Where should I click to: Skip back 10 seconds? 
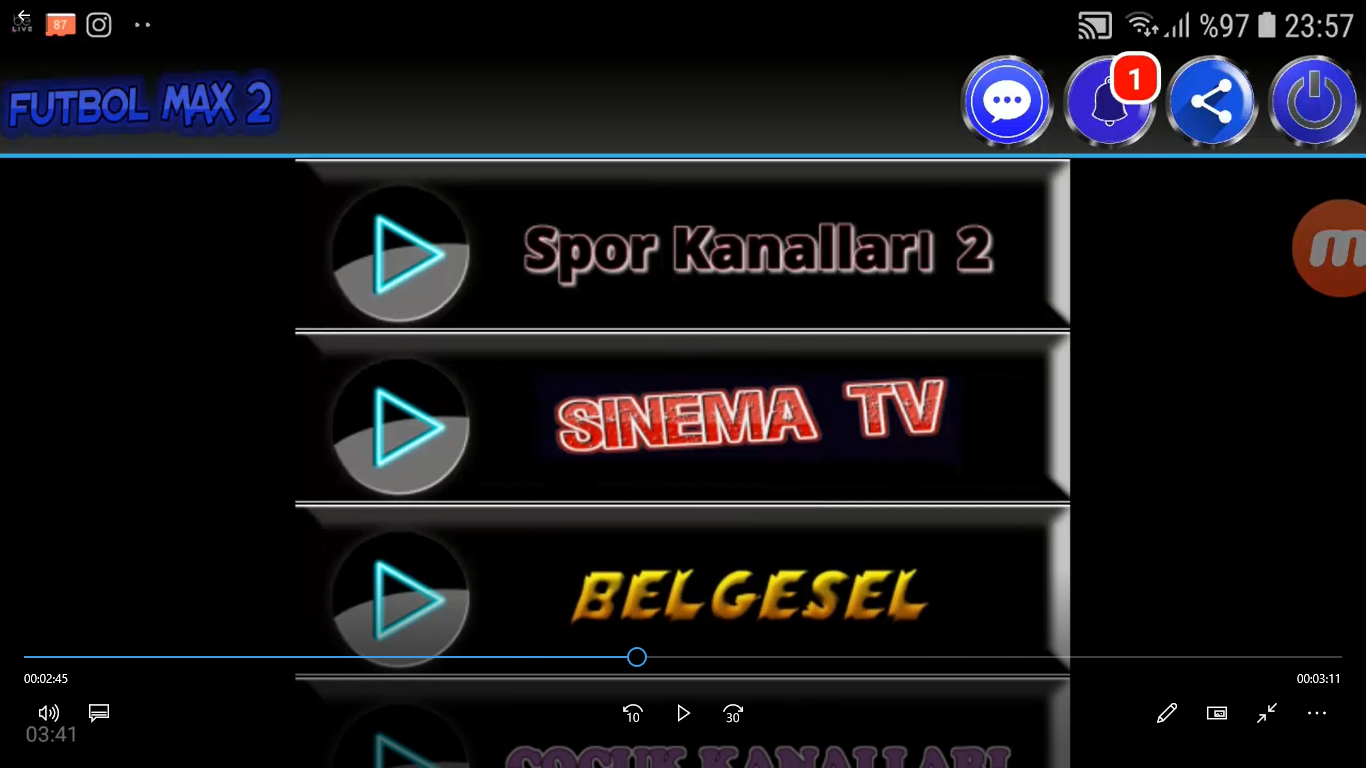click(632, 713)
